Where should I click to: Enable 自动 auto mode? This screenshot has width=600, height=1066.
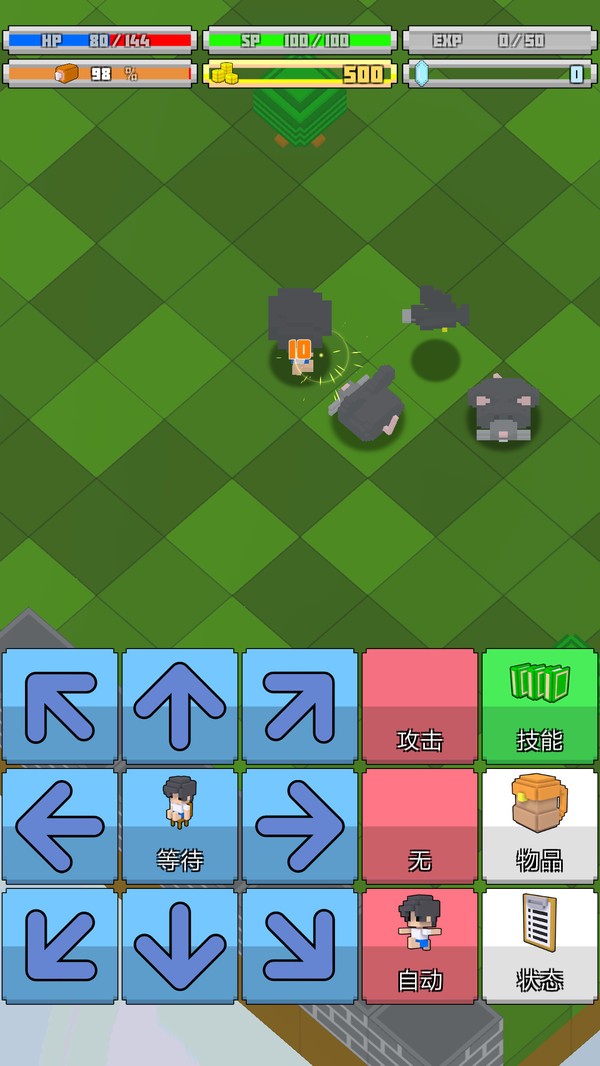coord(420,946)
